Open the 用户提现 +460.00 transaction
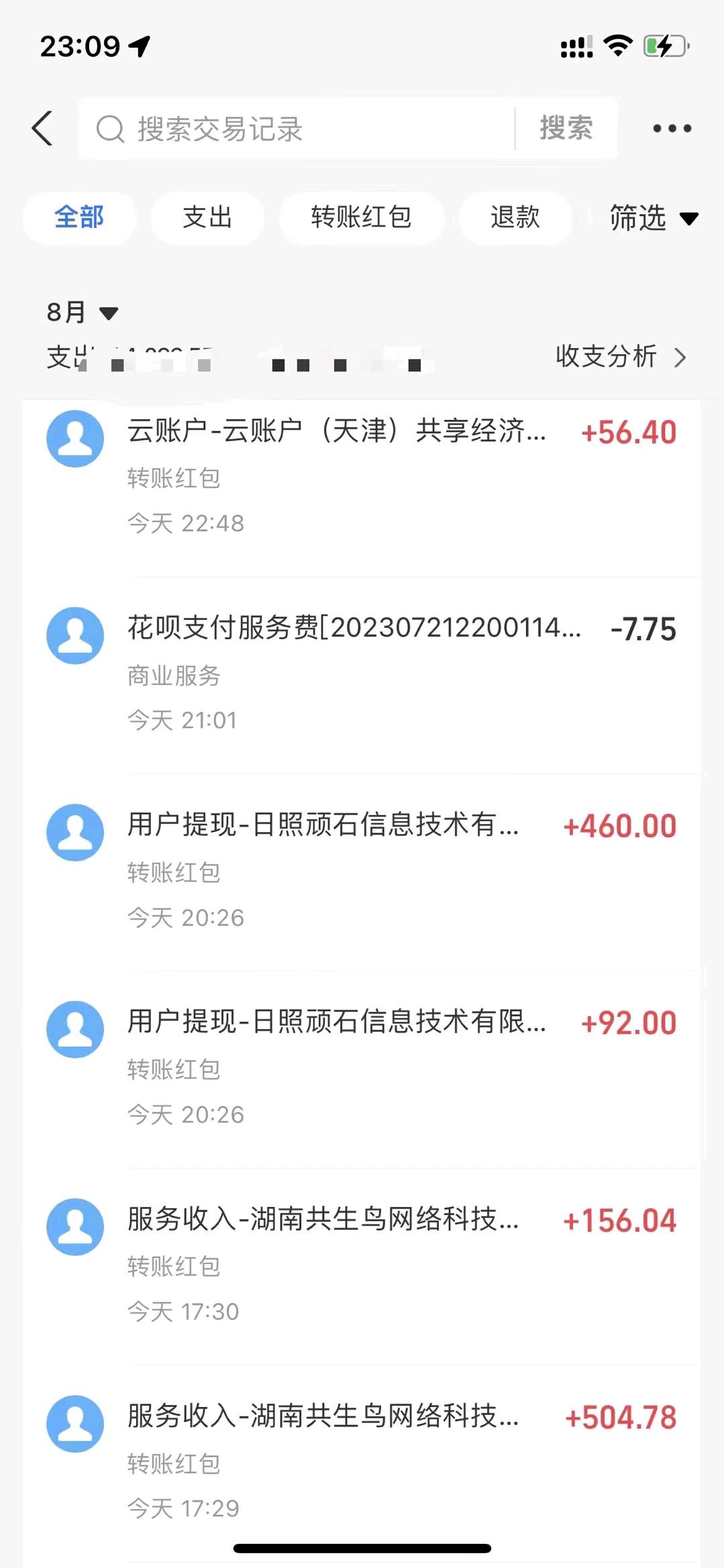Viewport: 724px width, 1568px height. (362, 872)
